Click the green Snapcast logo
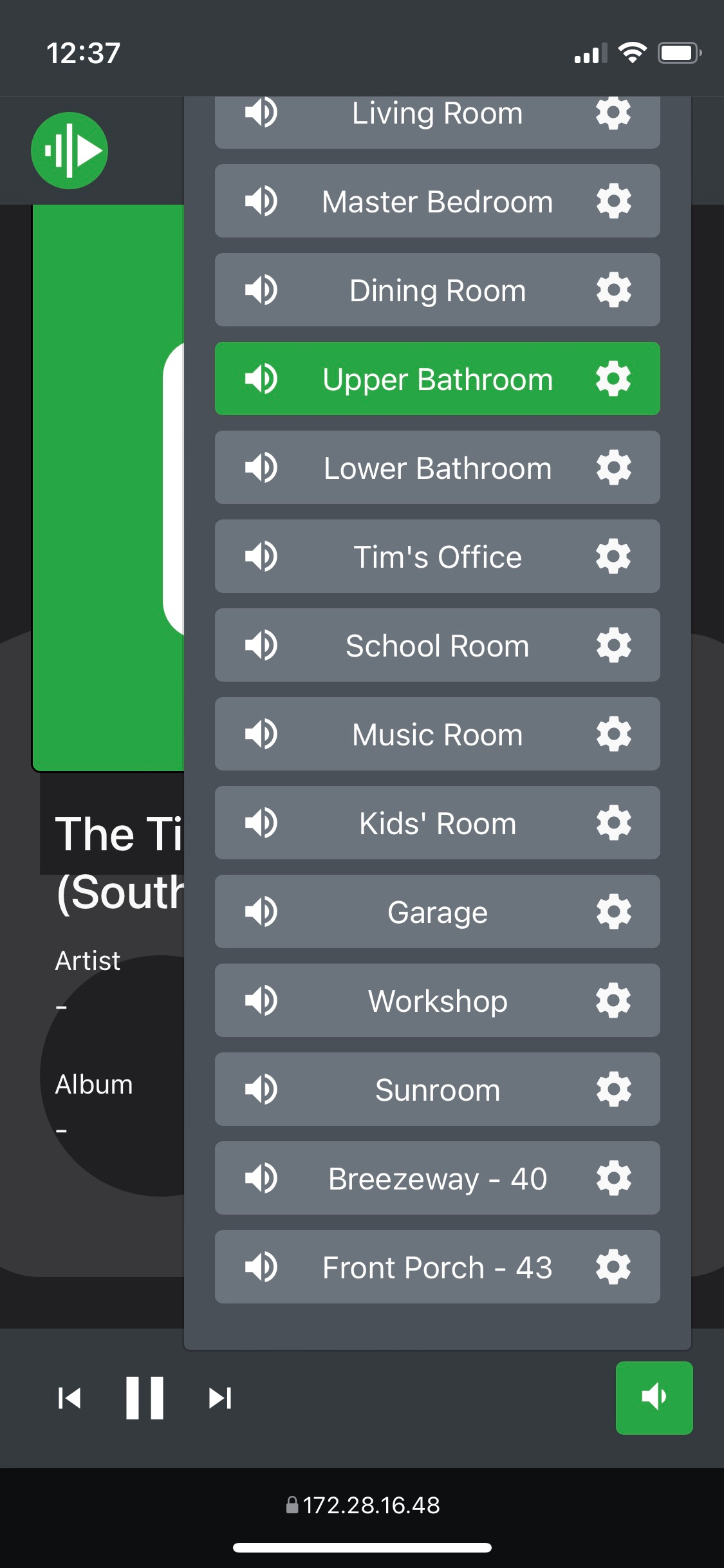 pyautogui.click(x=70, y=150)
